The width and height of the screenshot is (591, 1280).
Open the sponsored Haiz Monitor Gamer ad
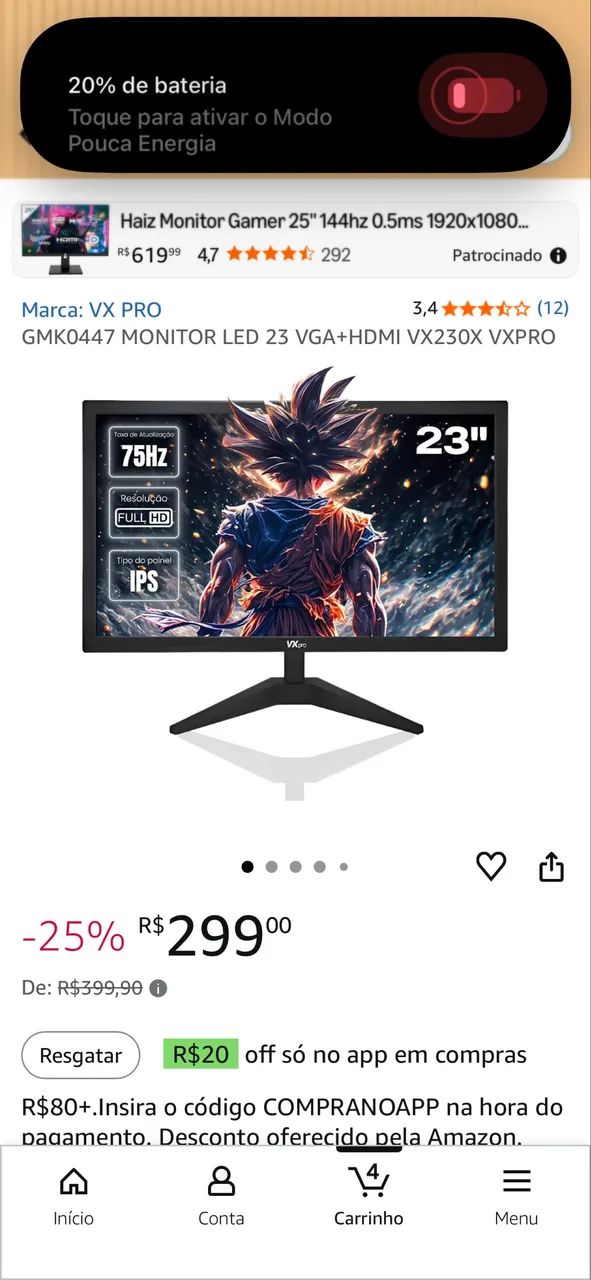(295, 238)
